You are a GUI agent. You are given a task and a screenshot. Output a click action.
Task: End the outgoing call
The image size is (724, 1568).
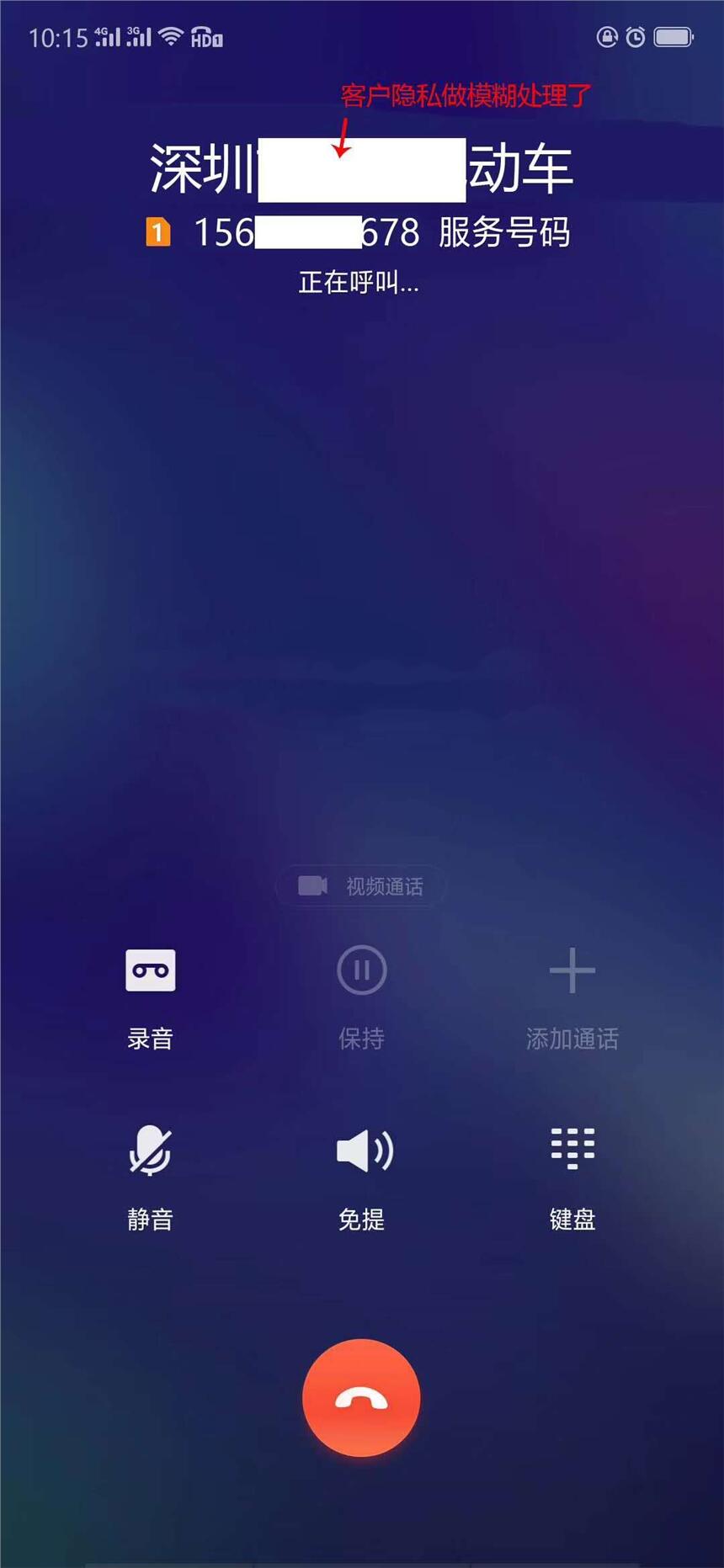[x=361, y=1398]
